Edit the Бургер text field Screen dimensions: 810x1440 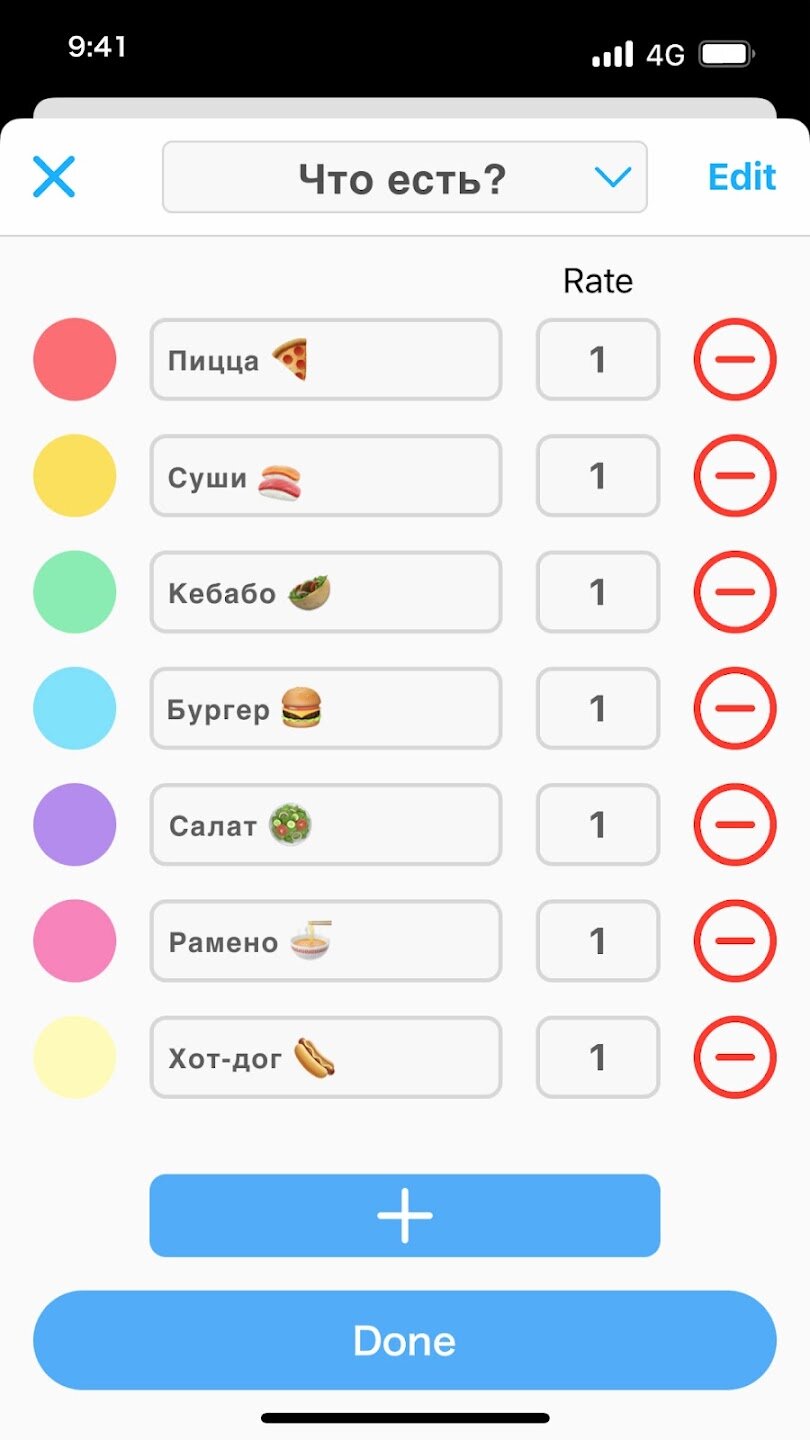click(x=325, y=709)
